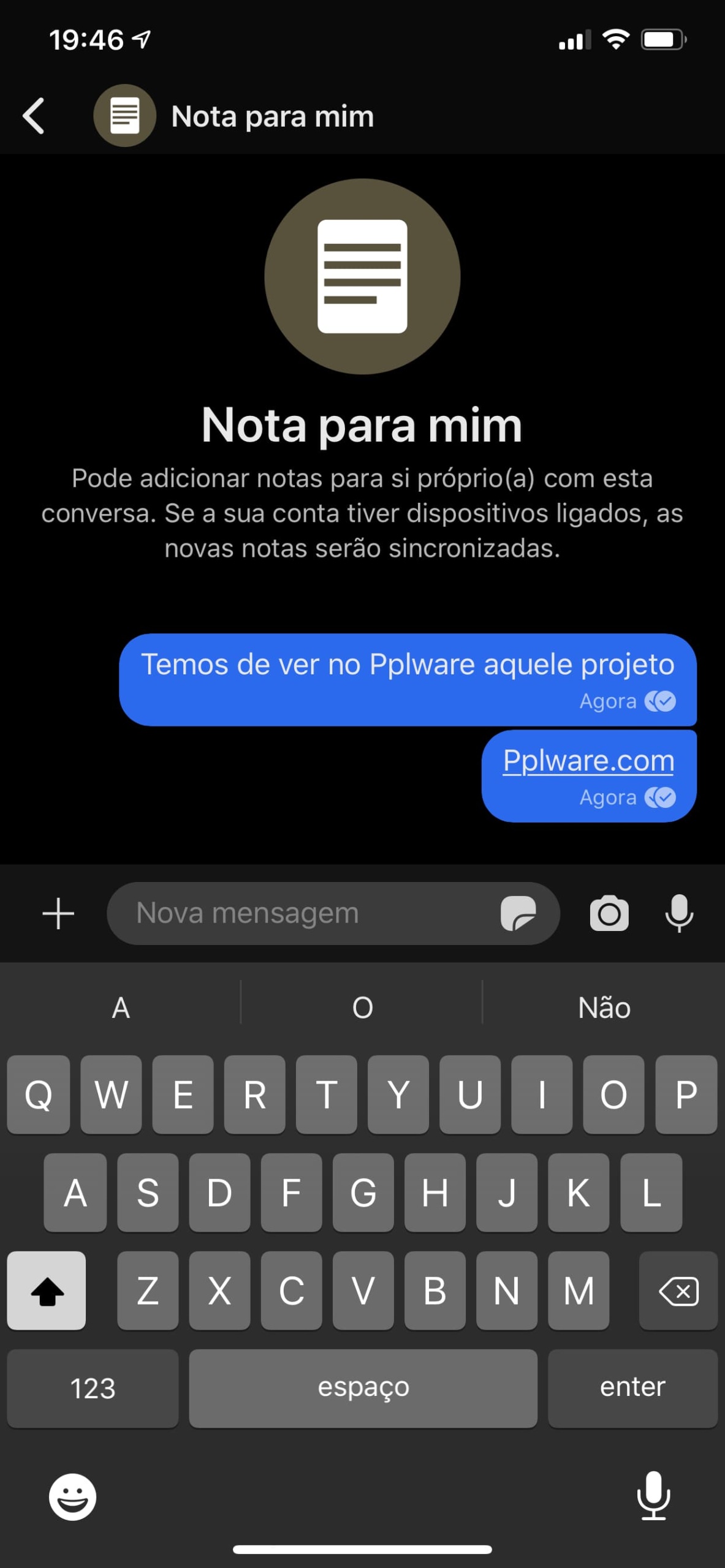Switch keyboard to 123 numbers
725x1568 pixels.
[x=93, y=1388]
